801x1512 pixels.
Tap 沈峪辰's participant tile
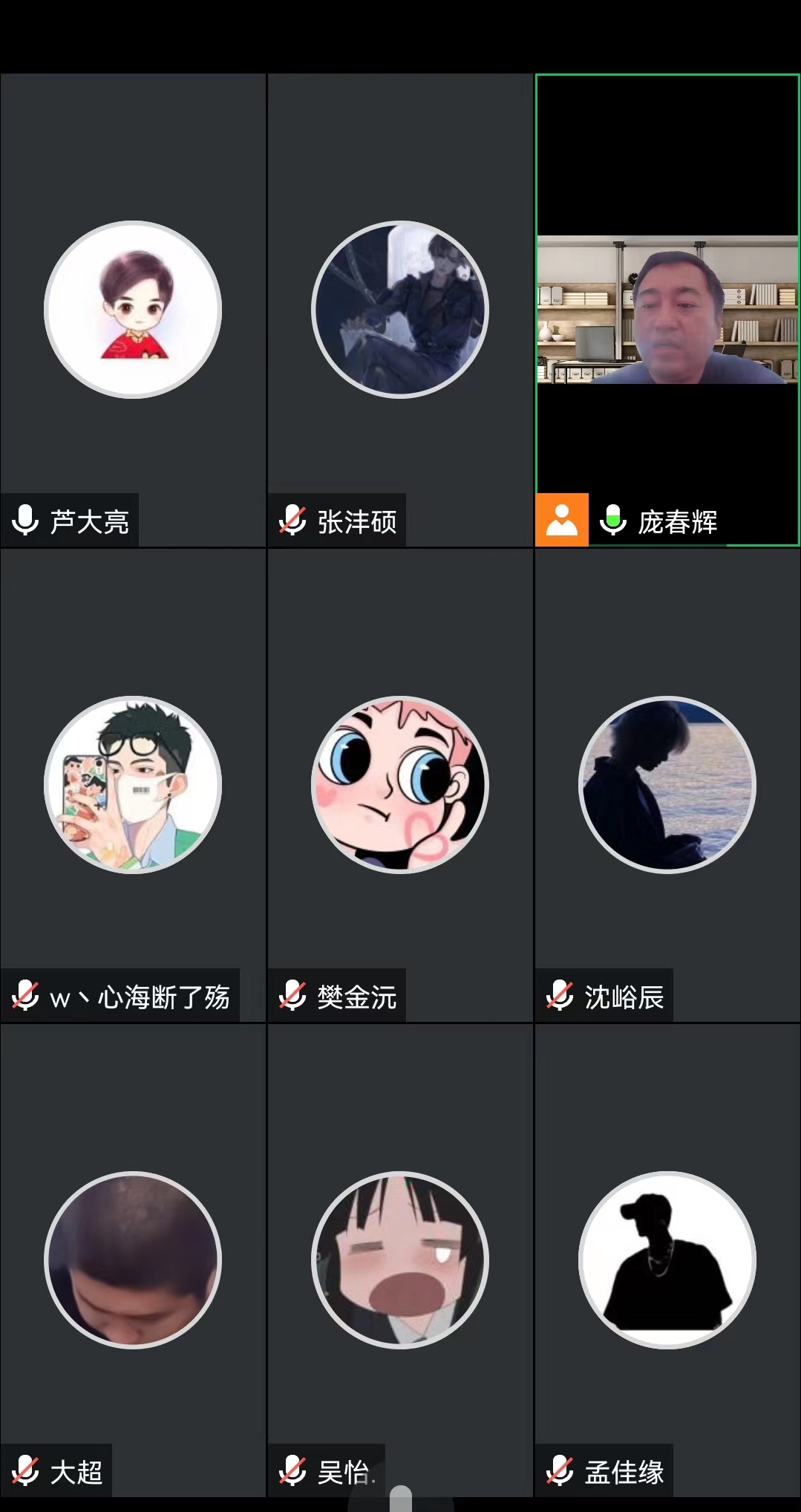667,785
